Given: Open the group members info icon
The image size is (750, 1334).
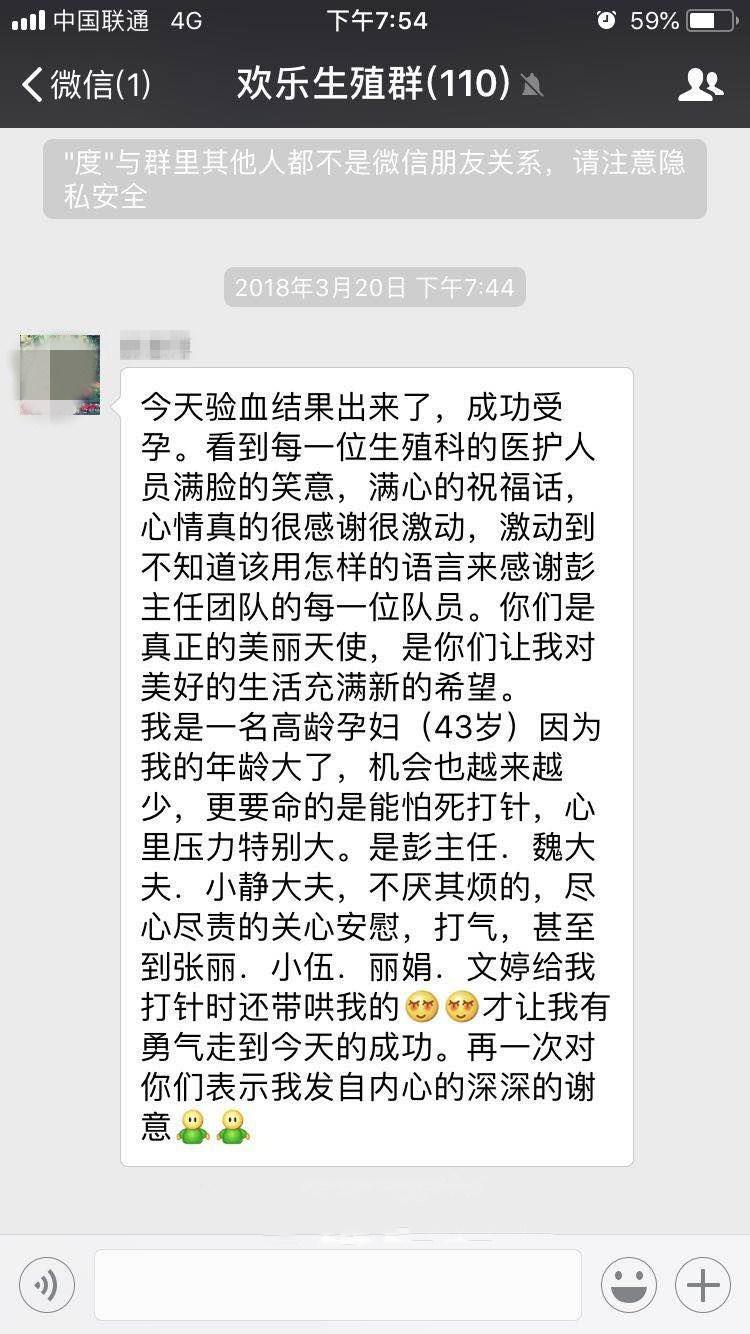Looking at the screenshot, I should point(700,85).
